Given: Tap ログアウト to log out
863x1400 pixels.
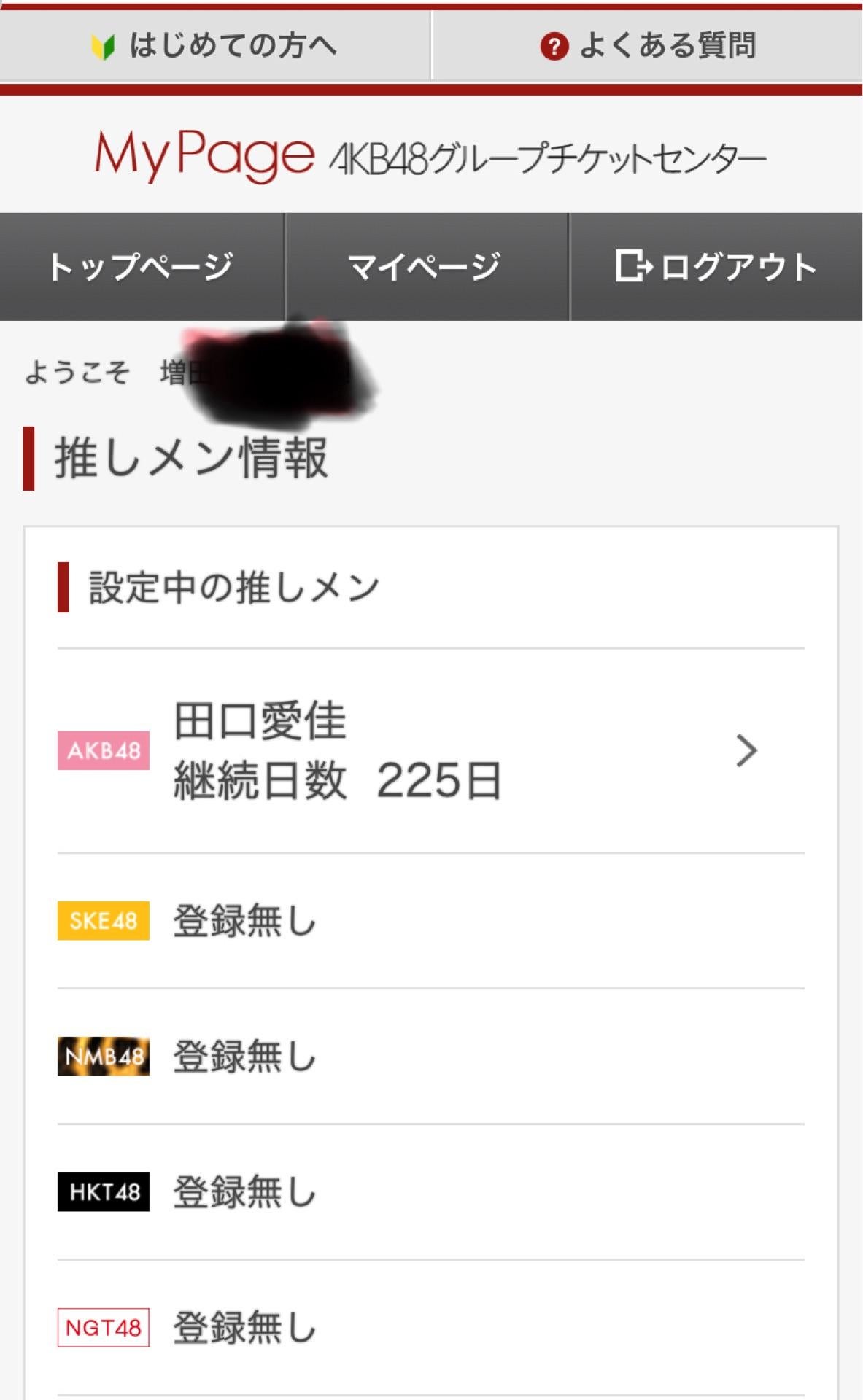Looking at the screenshot, I should point(716,267).
